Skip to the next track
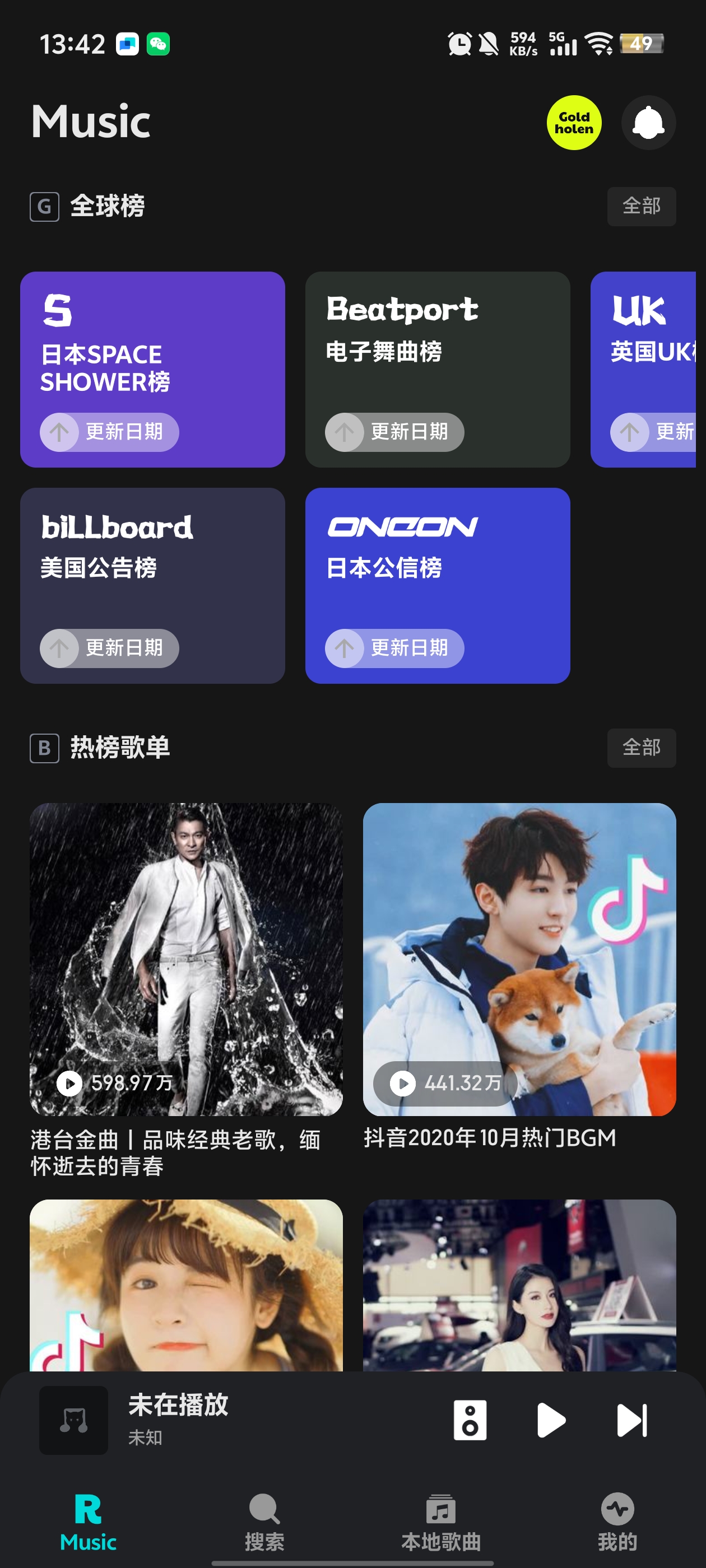Screen dimensions: 706x1568 coord(631,1420)
